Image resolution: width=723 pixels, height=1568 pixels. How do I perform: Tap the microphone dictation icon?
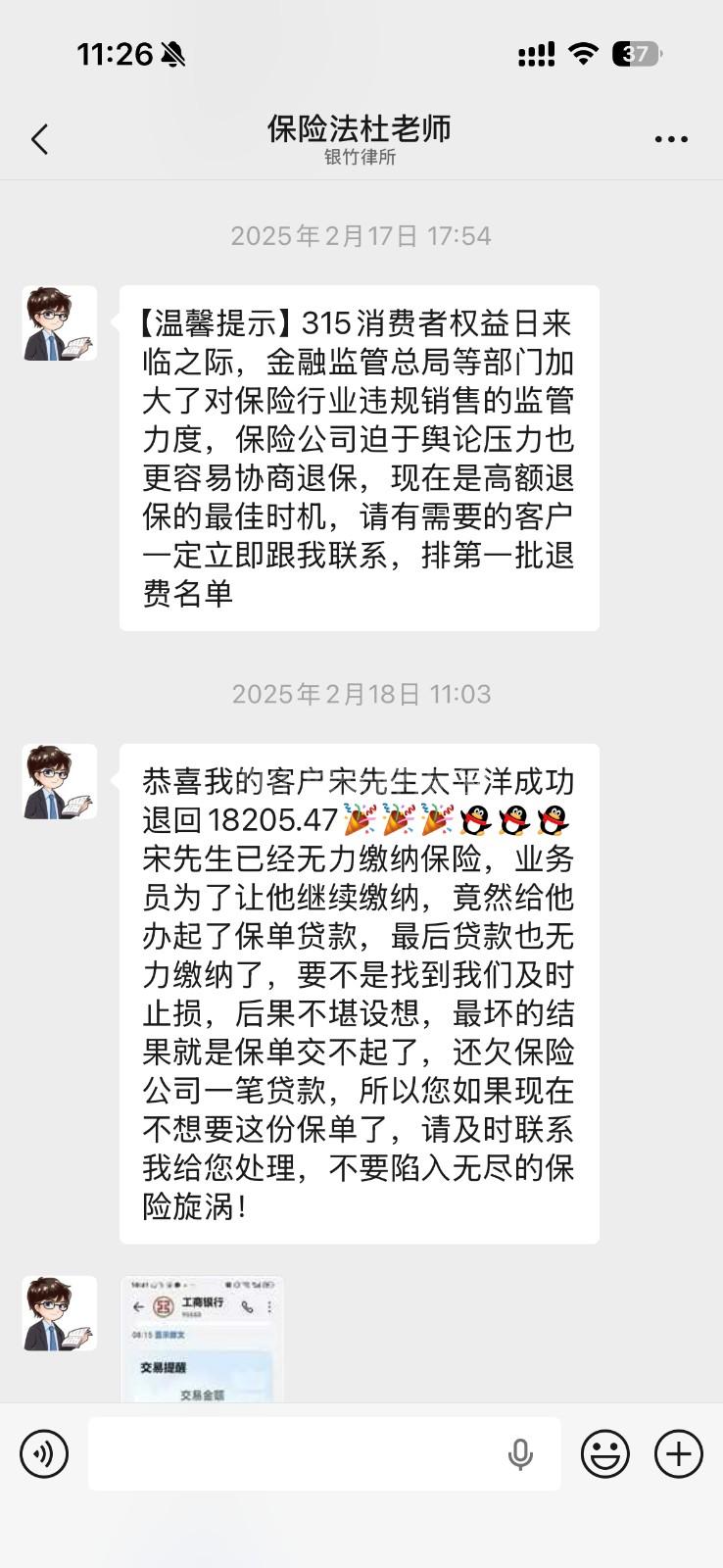[x=520, y=1454]
